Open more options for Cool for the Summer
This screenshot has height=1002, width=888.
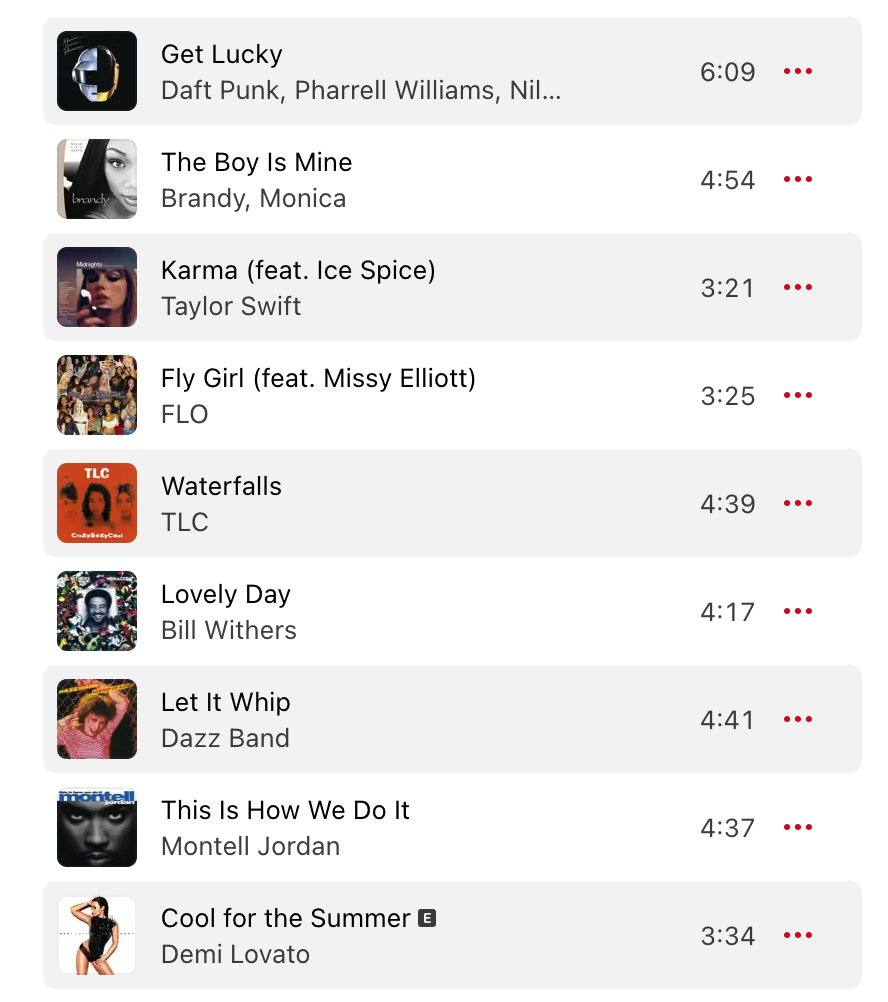[x=797, y=935]
